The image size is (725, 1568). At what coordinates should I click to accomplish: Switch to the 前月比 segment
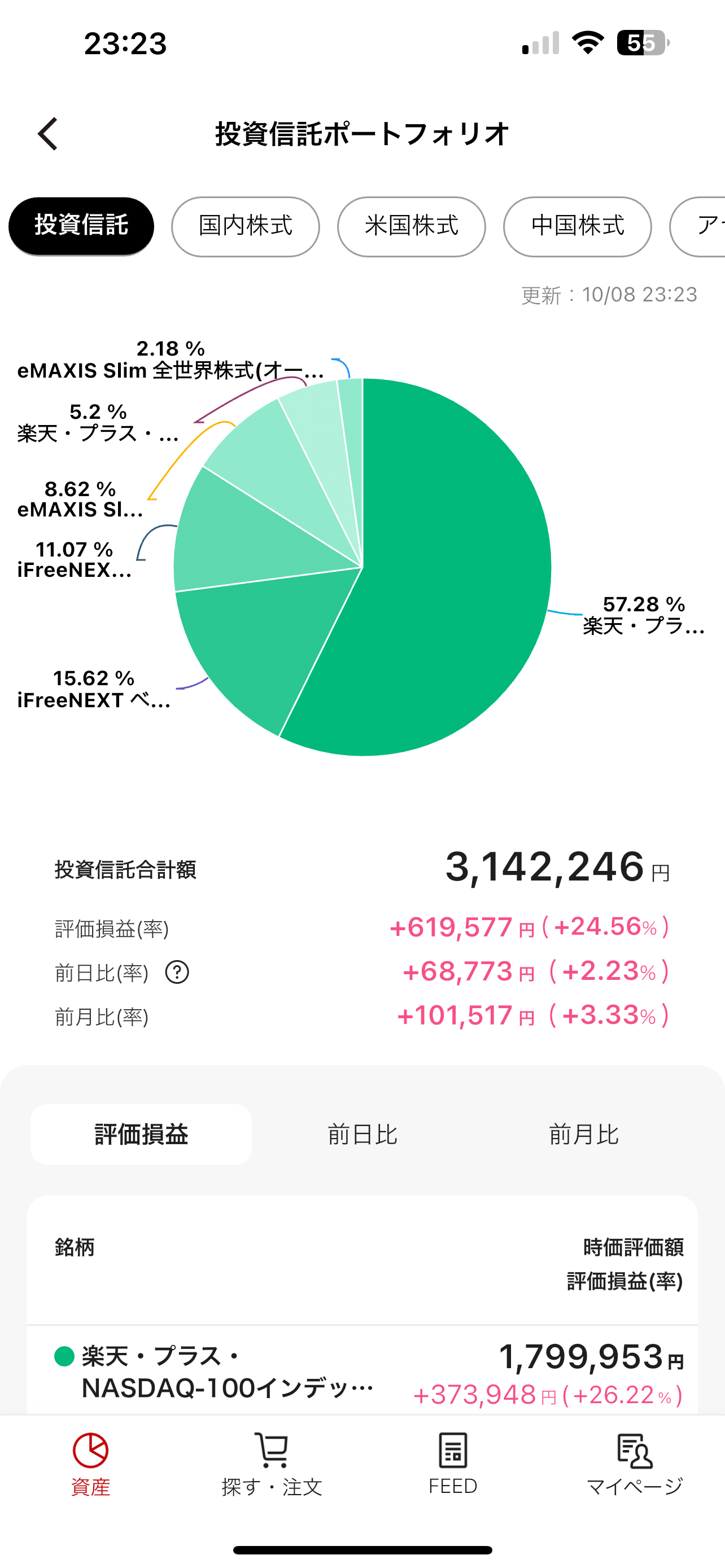click(584, 1135)
